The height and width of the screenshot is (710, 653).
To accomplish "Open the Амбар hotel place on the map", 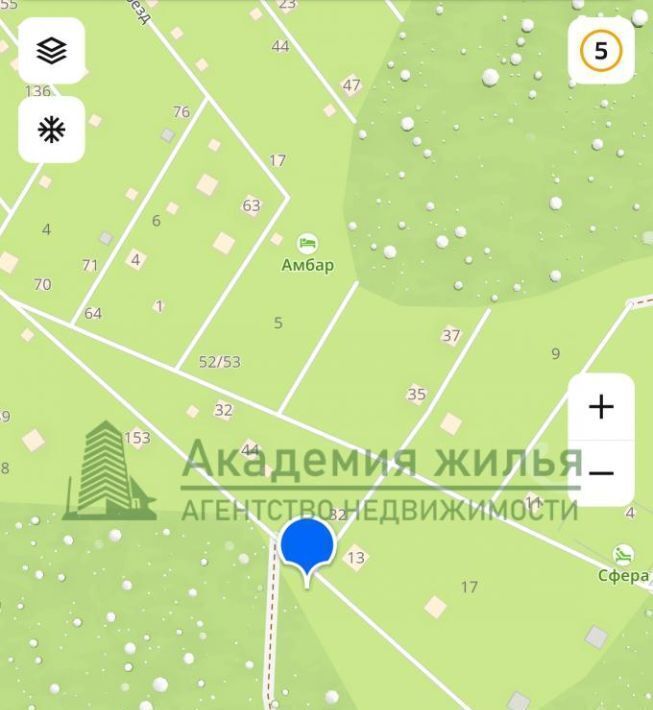I will point(307,243).
